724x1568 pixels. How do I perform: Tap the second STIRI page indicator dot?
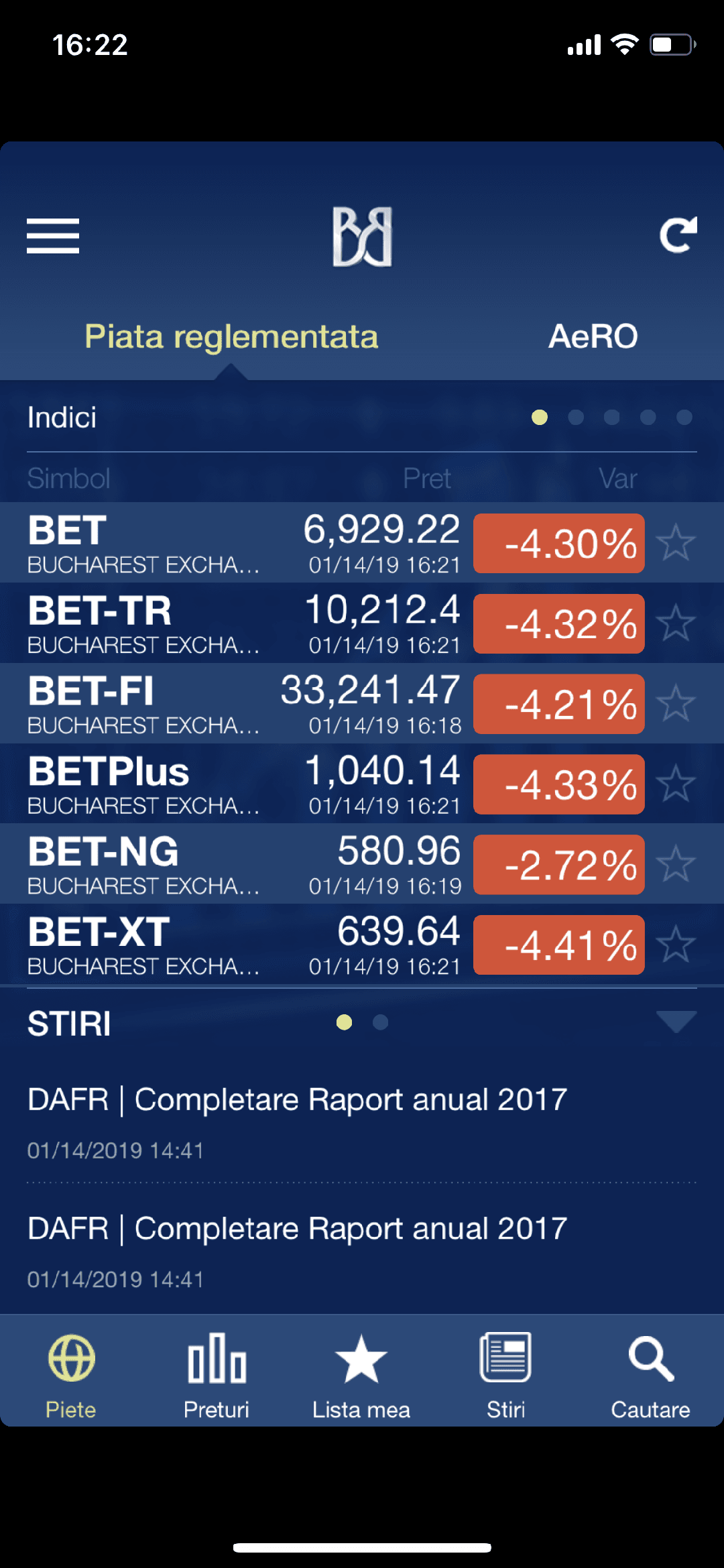click(x=380, y=1022)
